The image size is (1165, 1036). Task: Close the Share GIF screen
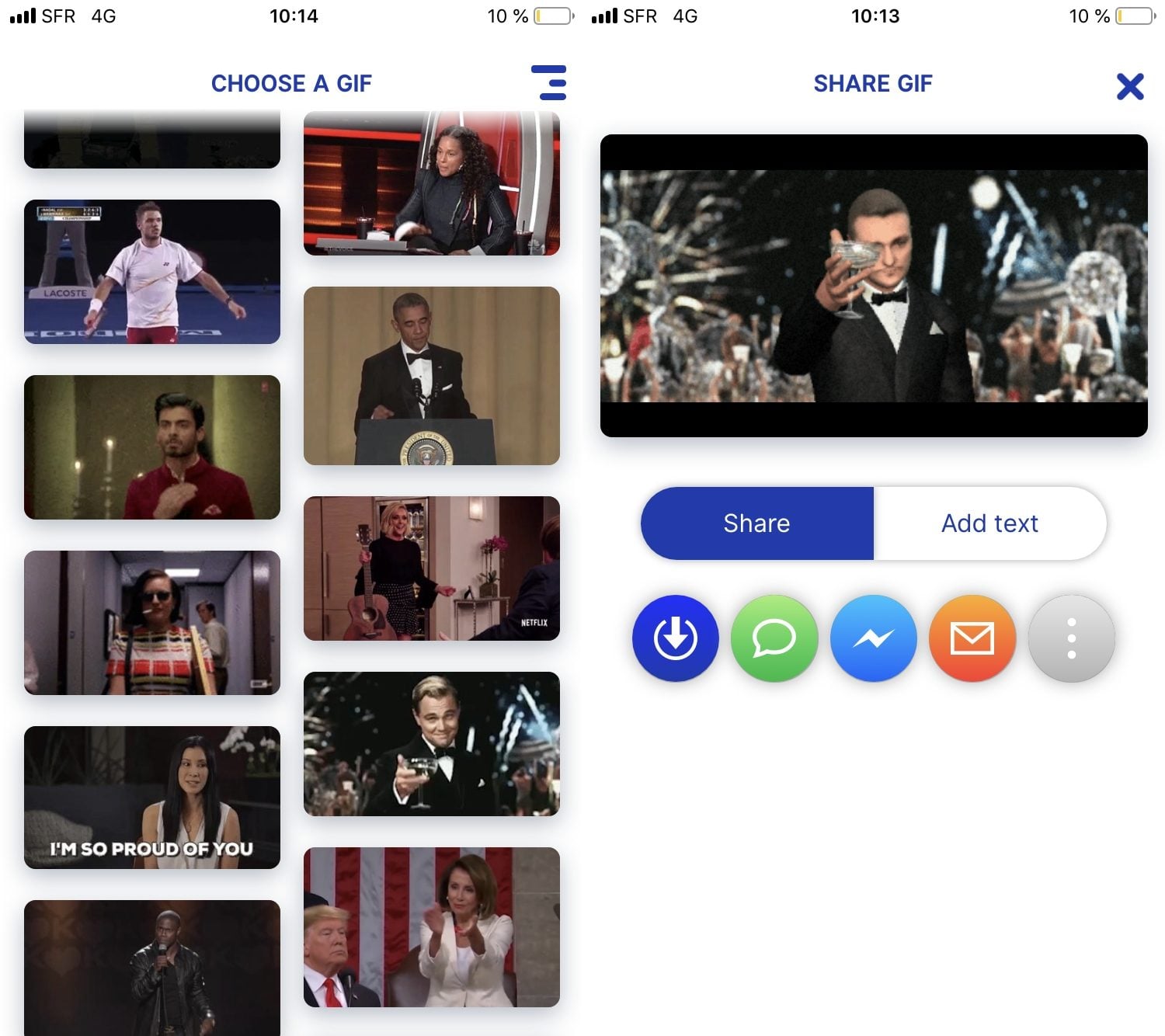click(x=1129, y=86)
